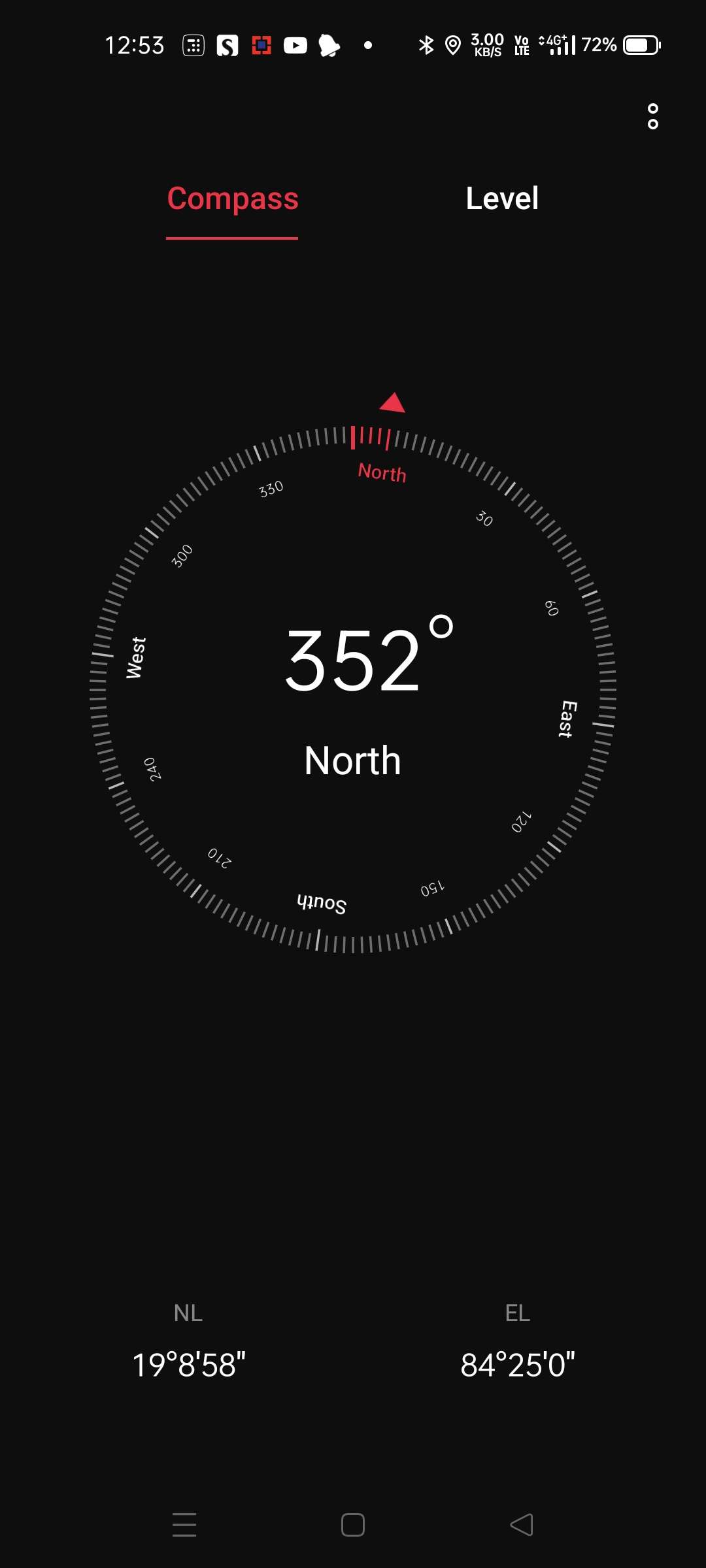Viewport: 706px width, 1568px height.
Task: Go to the home screen
Action: click(x=353, y=1525)
